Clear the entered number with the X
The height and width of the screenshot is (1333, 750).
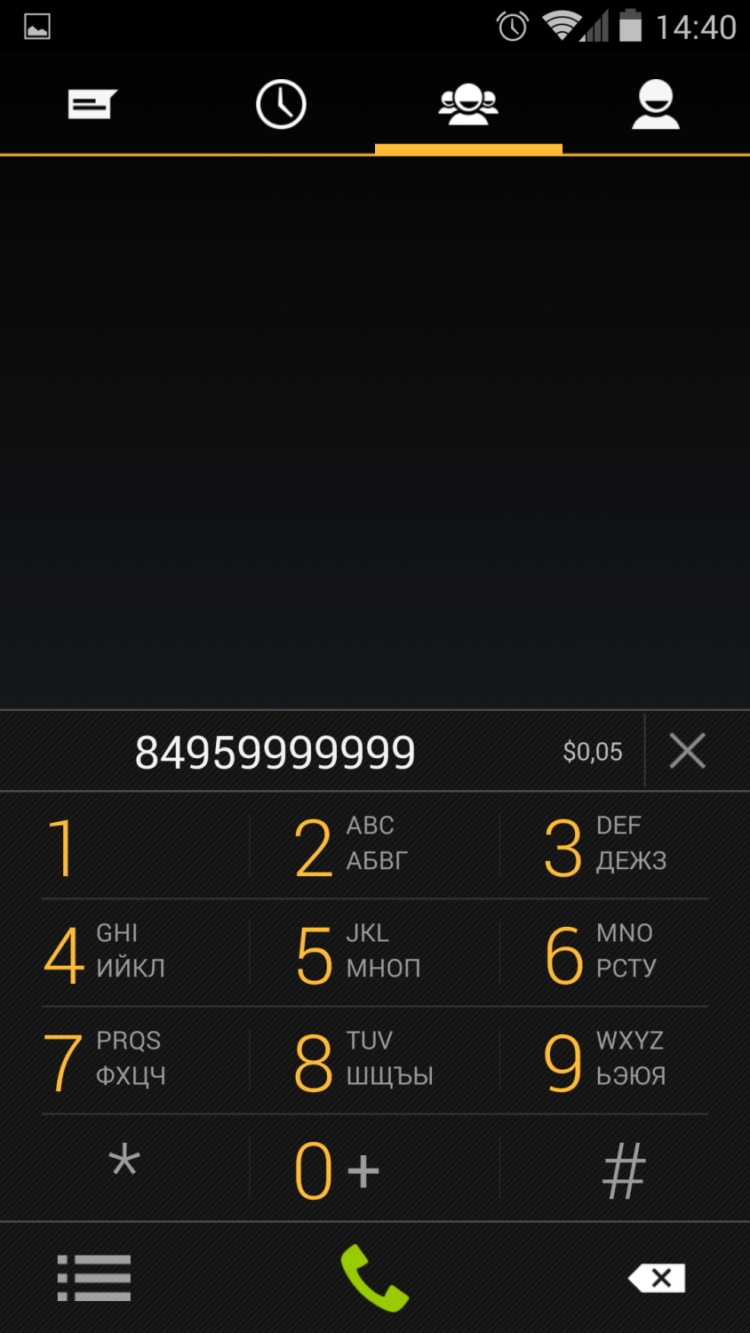click(x=687, y=751)
